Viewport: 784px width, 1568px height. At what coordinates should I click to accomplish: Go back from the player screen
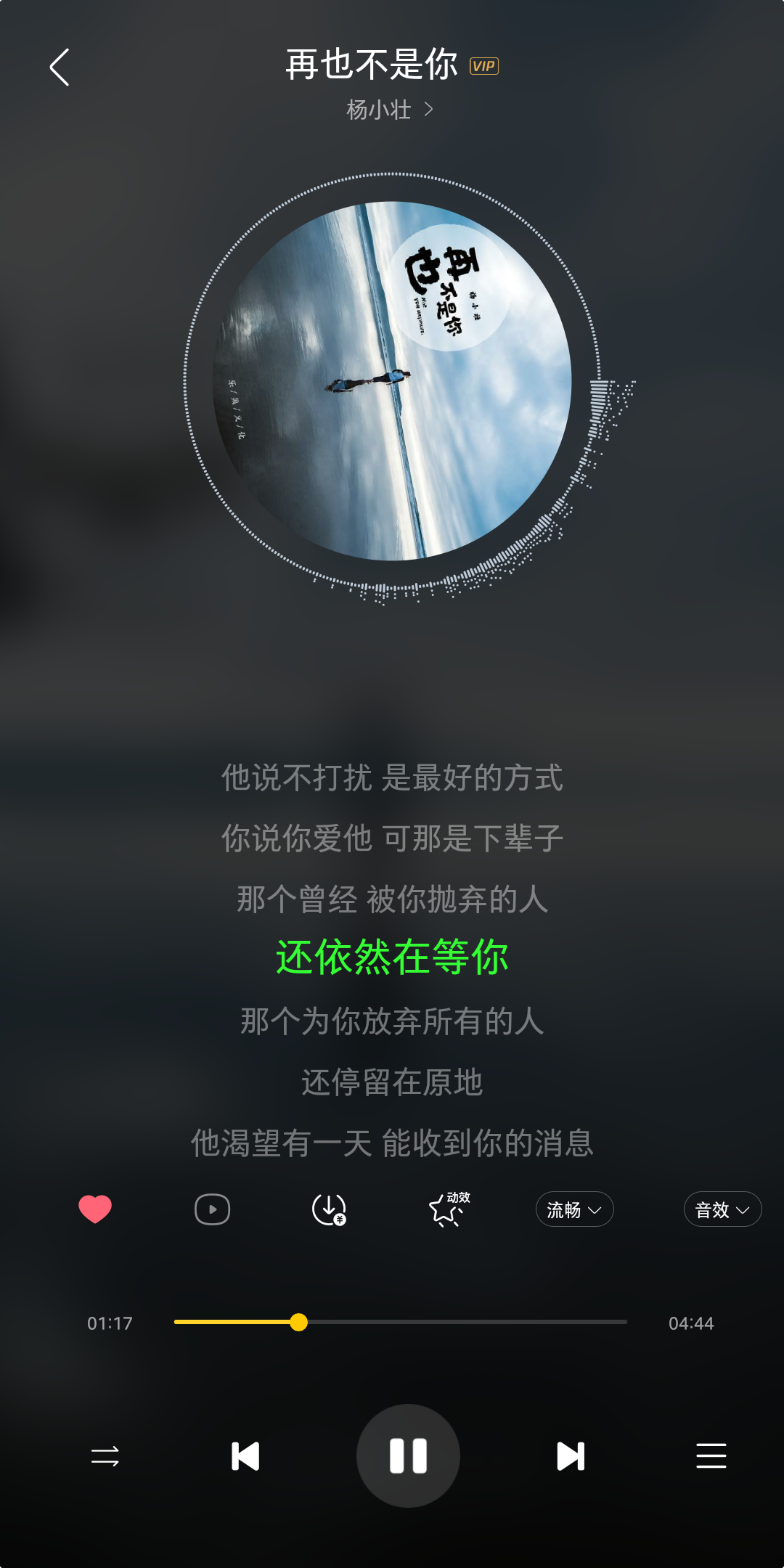coord(60,68)
